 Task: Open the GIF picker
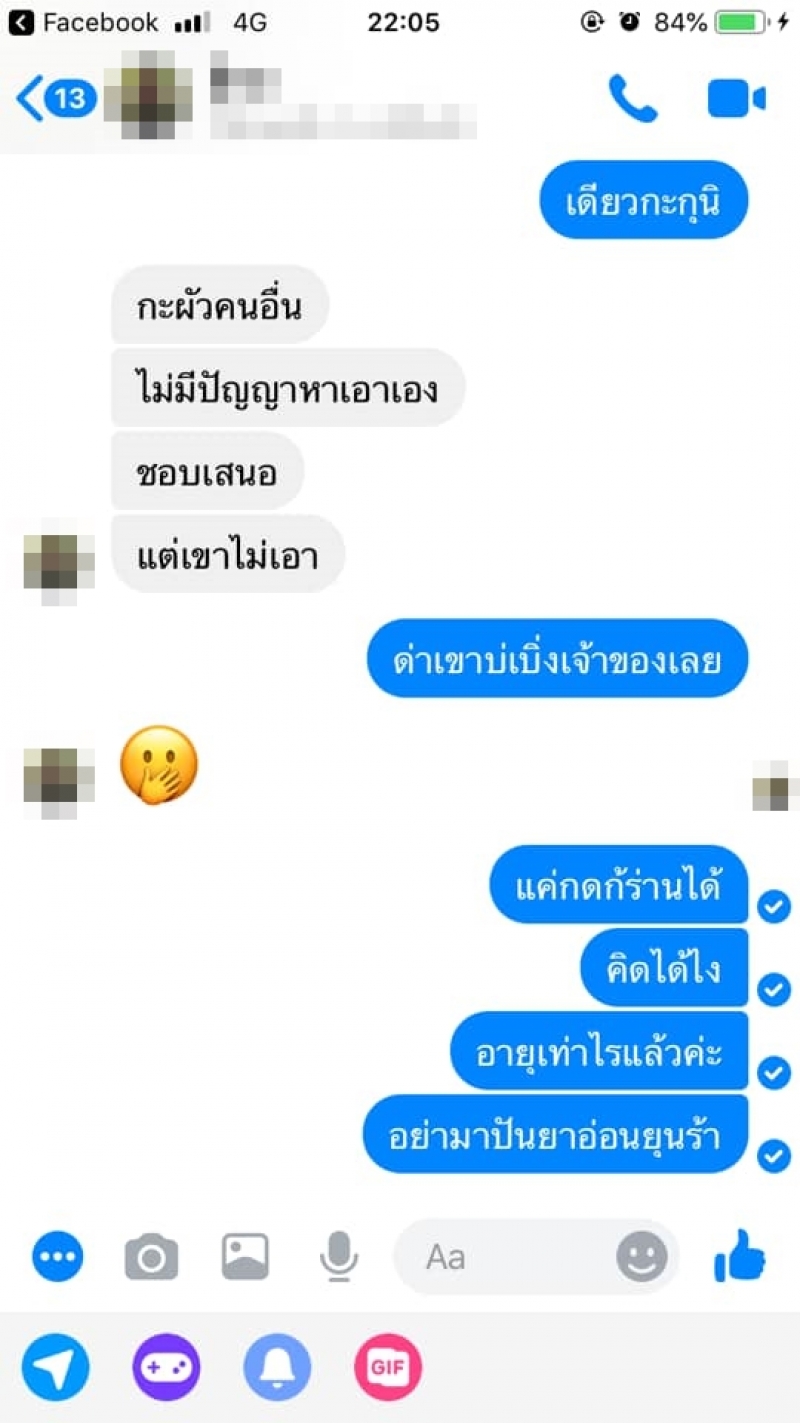[x=388, y=1367]
